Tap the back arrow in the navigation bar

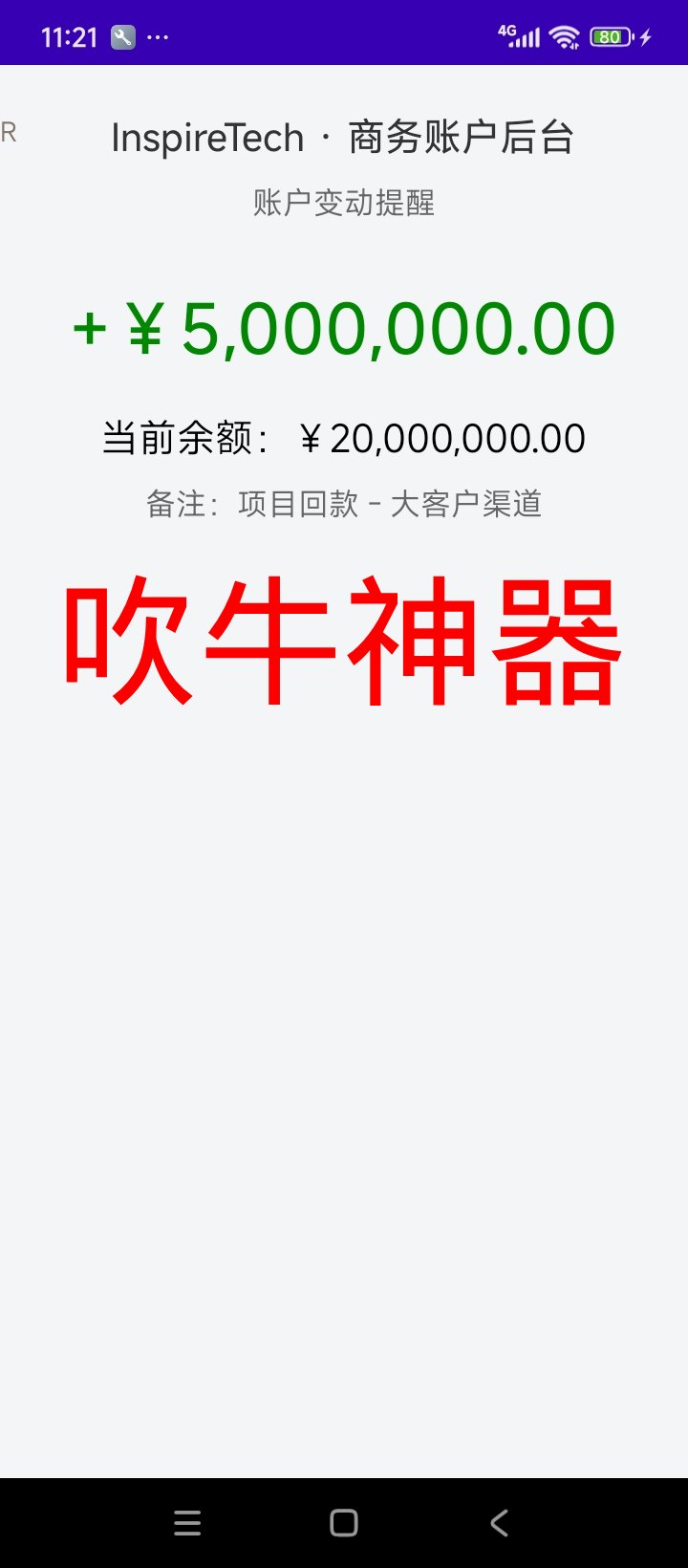[x=500, y=1522]
